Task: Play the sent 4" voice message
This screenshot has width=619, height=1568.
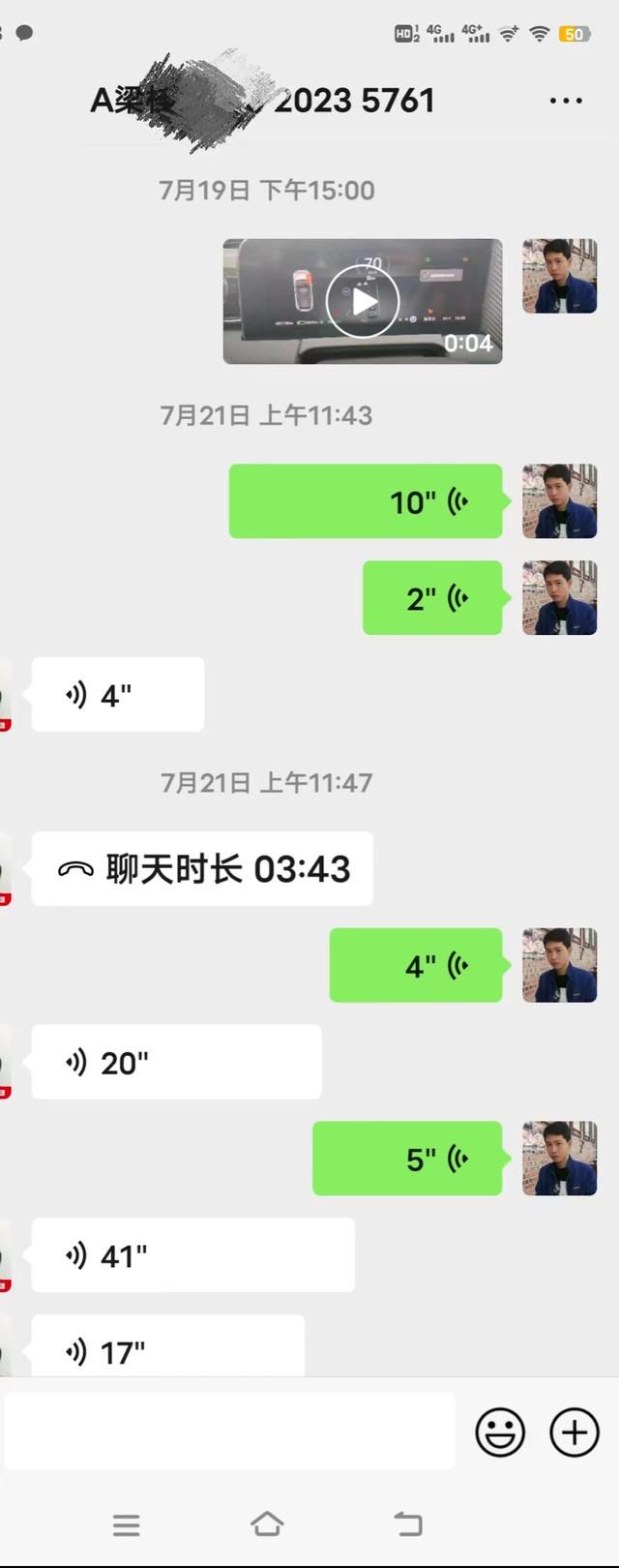Action: (416, 966)
